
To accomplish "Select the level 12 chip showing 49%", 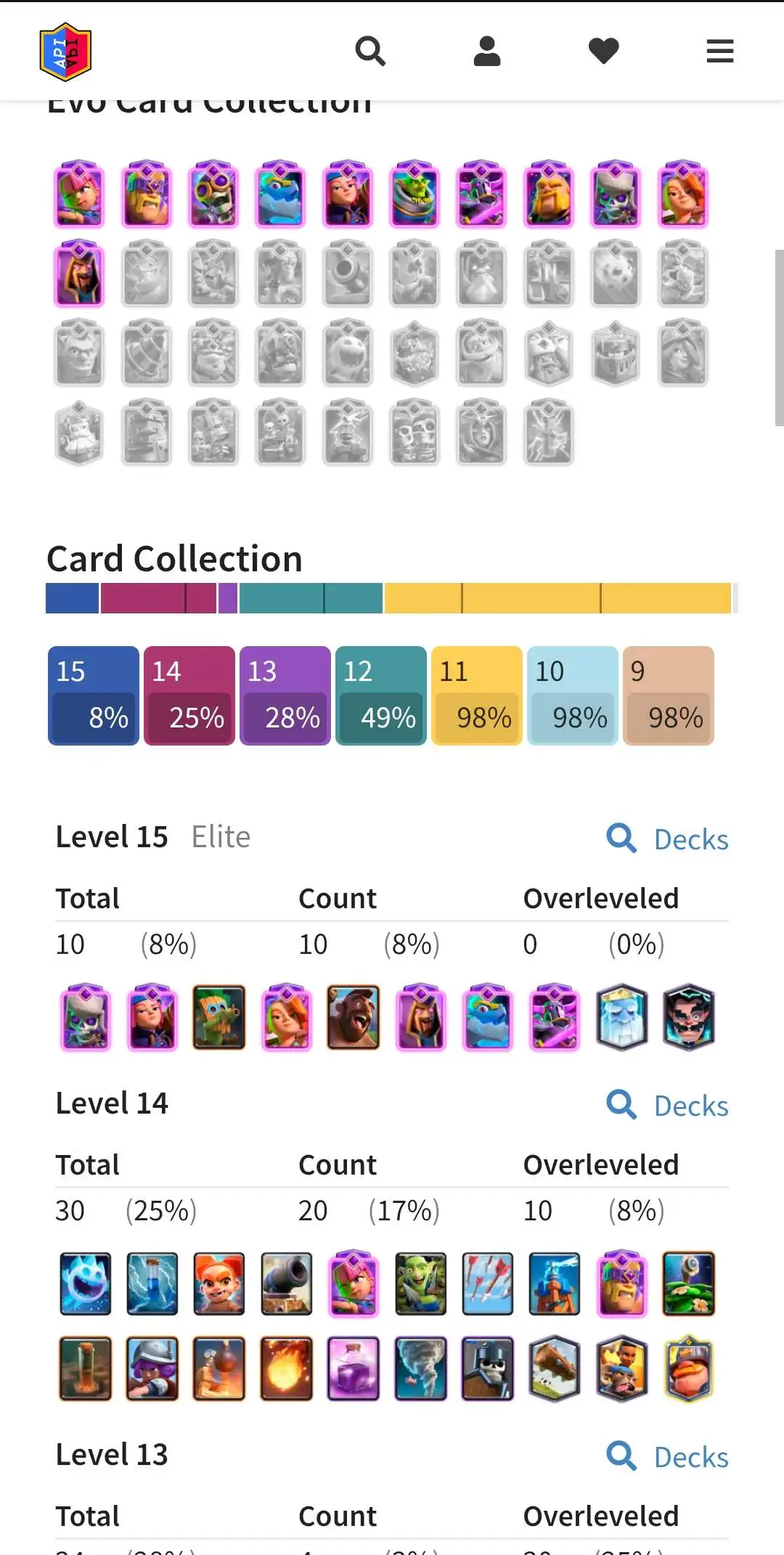I will [381, 695].
